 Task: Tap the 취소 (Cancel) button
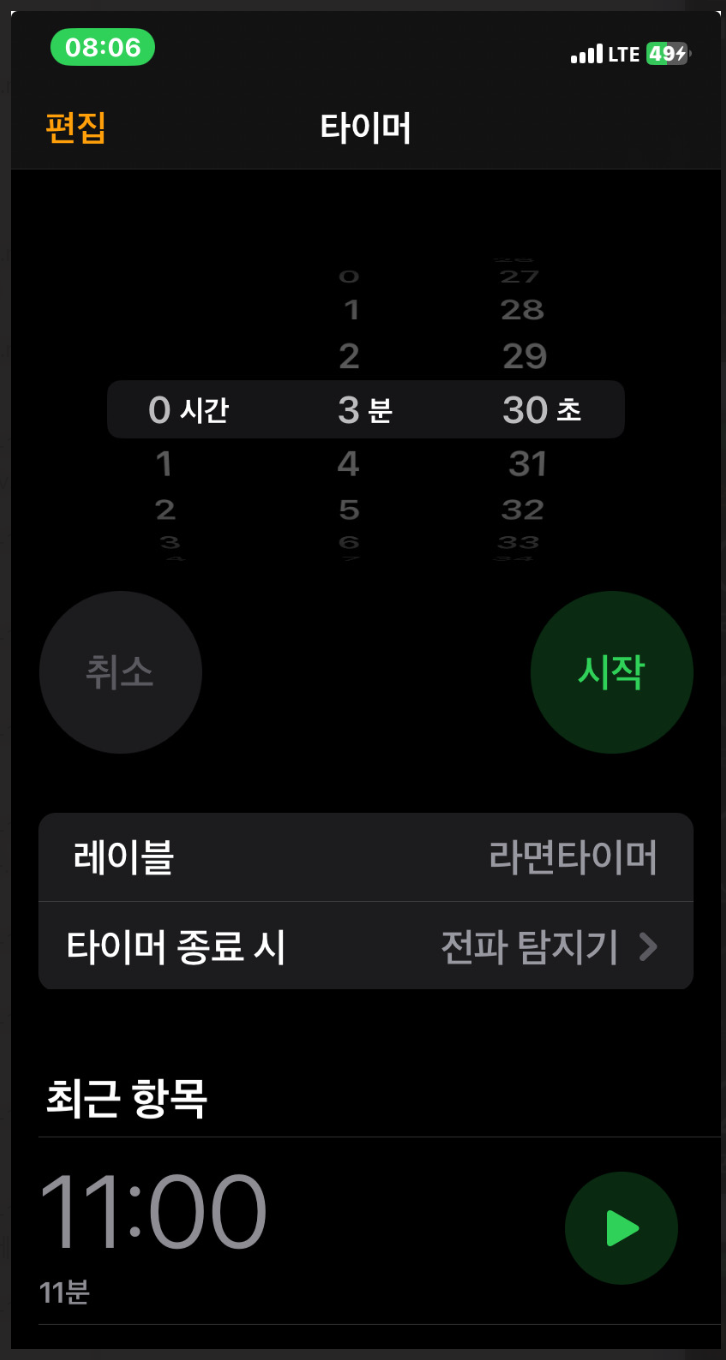(x=120, y=672)
